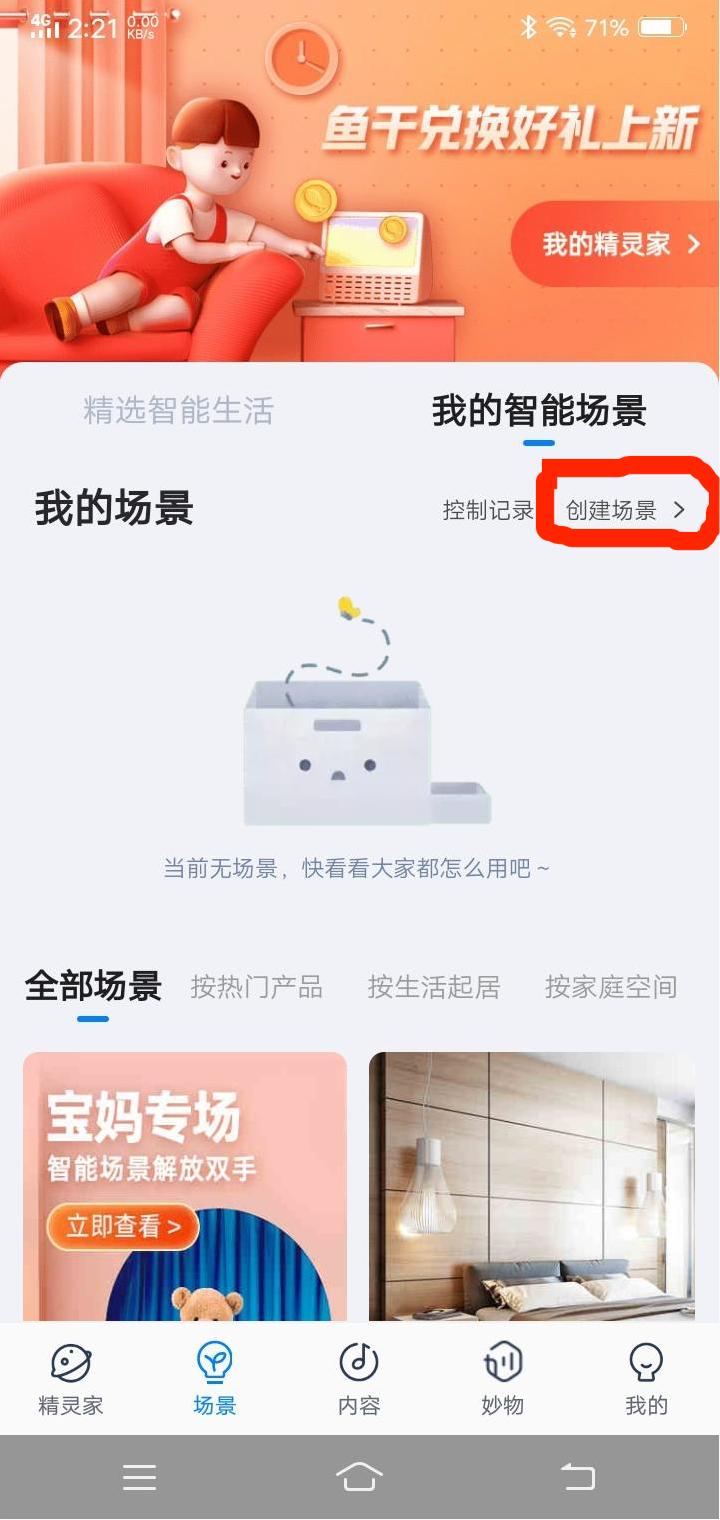Screen dimensions: 720x1520
Task: Filter scenes by 按热门产品
Action: point(256,987)
